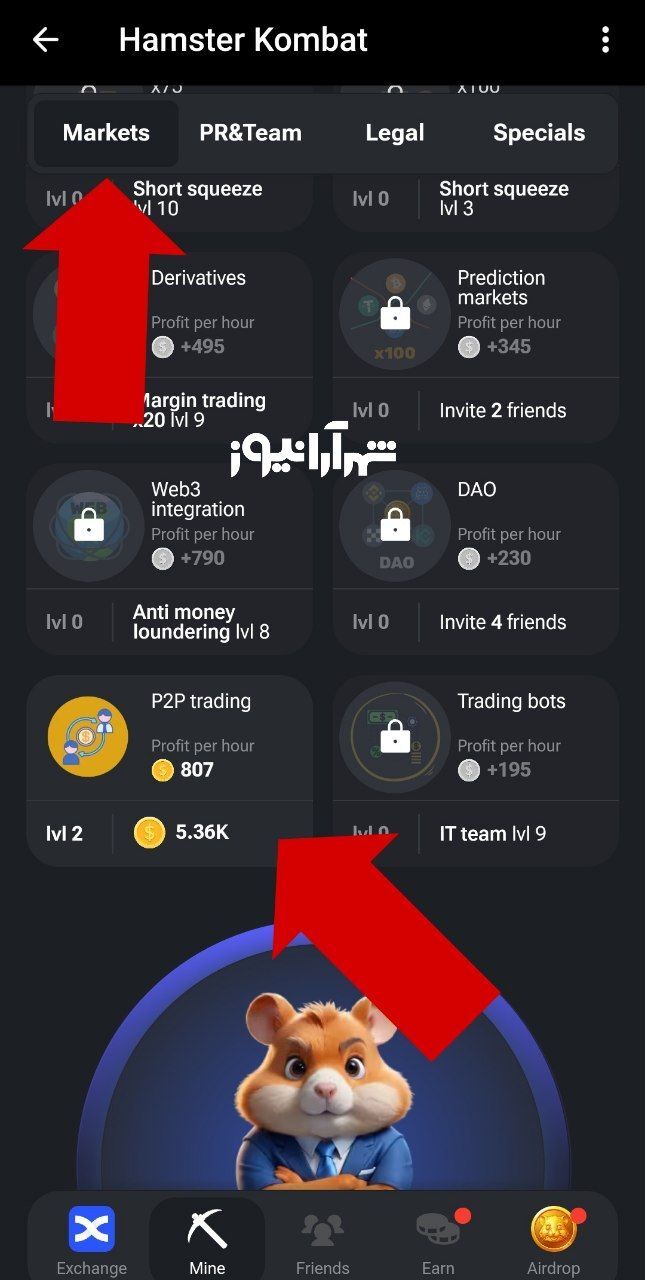Image resolution: width=645 pixels, height=1280 pixels.
Task: Open the Specials tab
Action: [538, 133]
